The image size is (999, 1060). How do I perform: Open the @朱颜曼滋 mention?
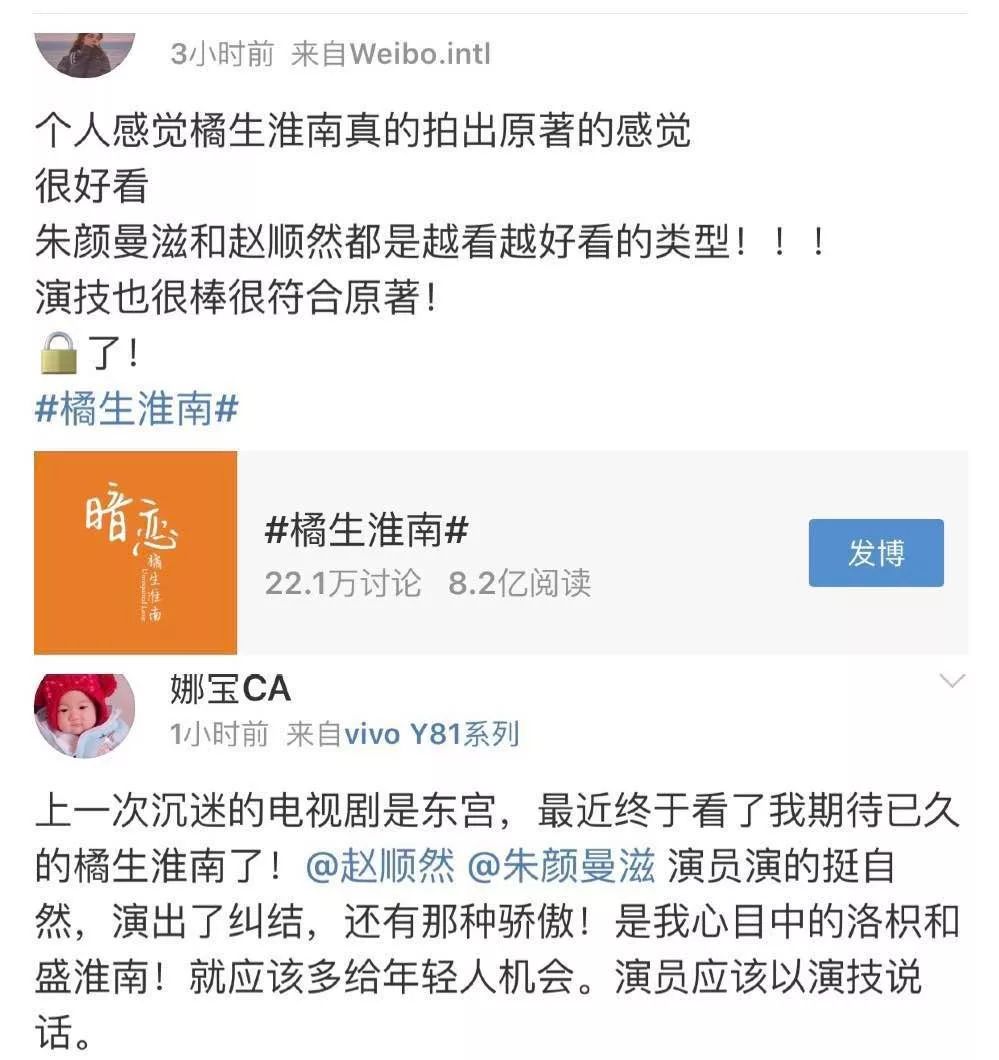click(560, 866)
